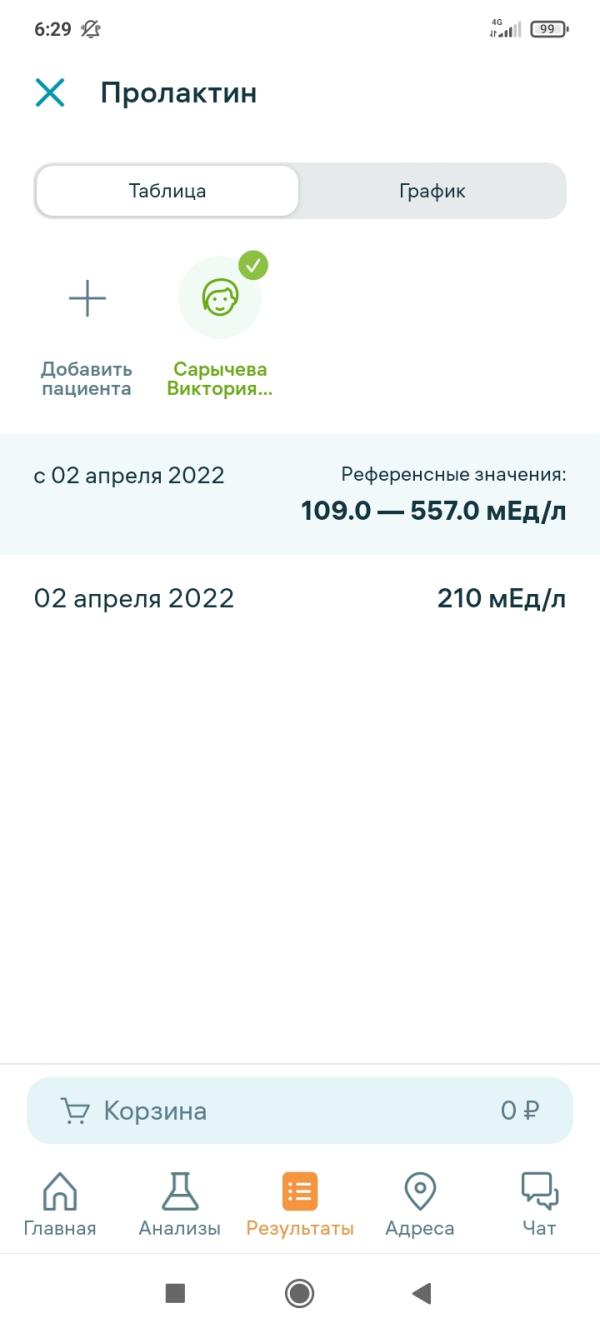Close the Пролактин screen
This screenshot has height=1332, width=600.
[x=49, y=93]
